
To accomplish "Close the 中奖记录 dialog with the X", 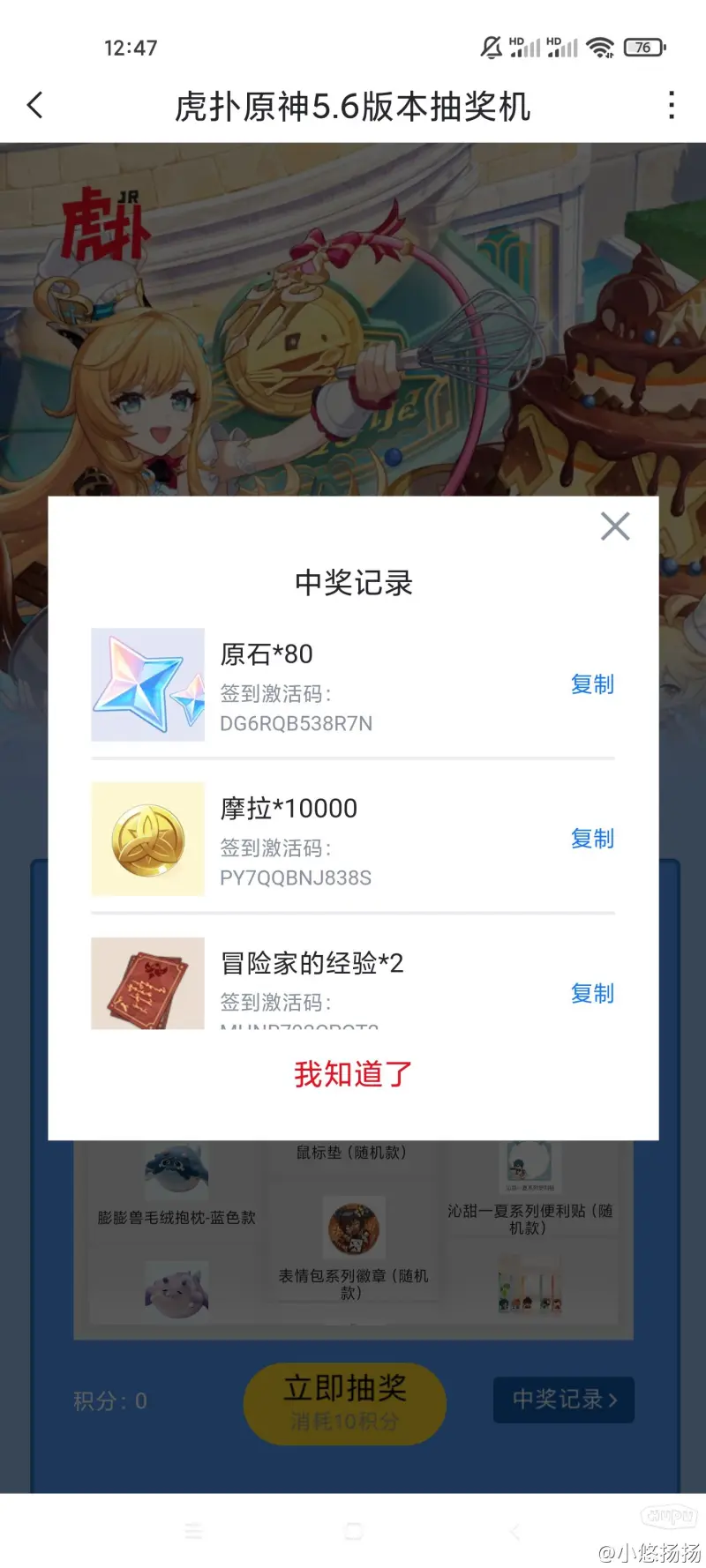I will (x=615, y=526).
